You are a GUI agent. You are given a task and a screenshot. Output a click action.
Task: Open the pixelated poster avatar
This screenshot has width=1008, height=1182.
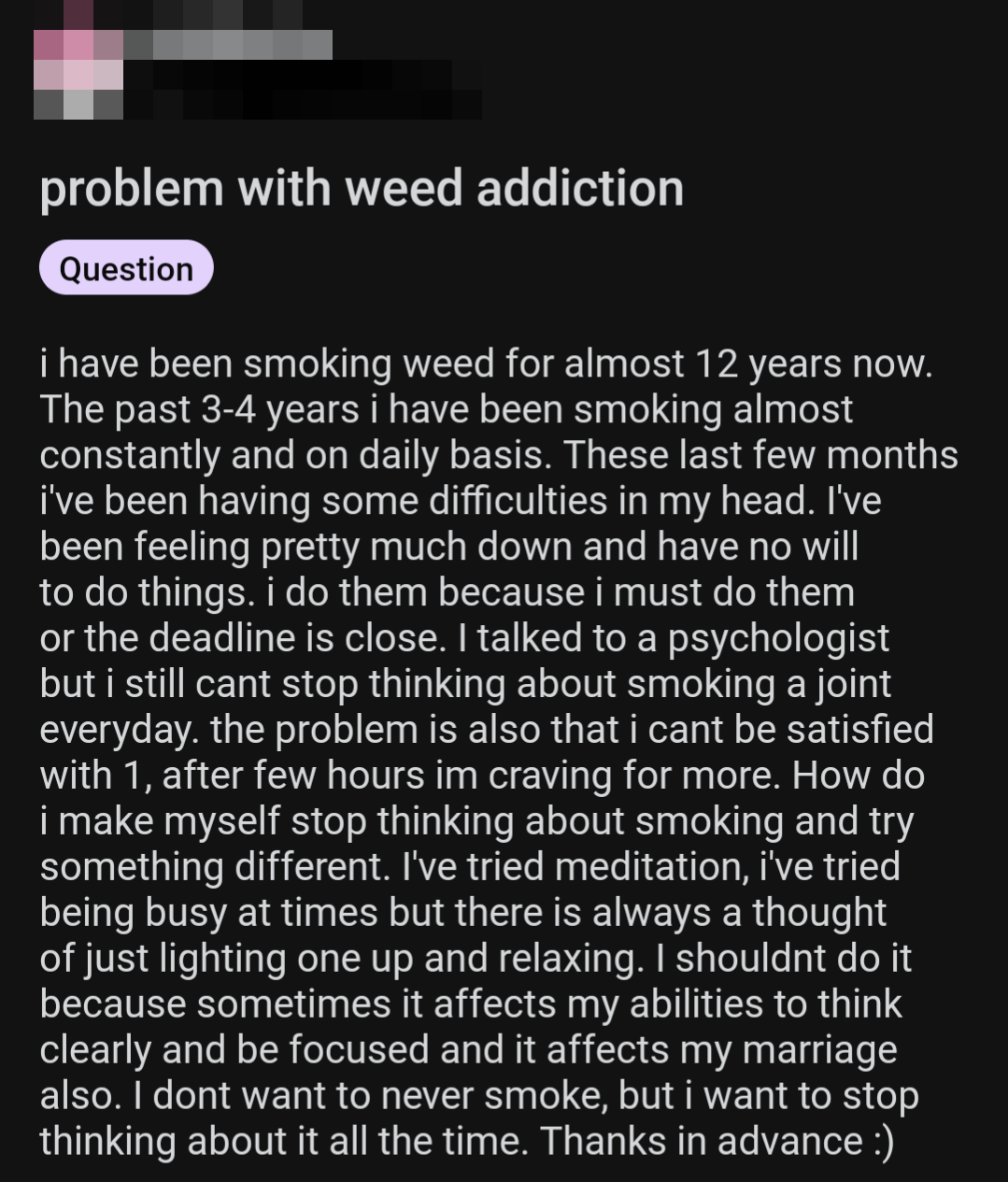point(78,75)
